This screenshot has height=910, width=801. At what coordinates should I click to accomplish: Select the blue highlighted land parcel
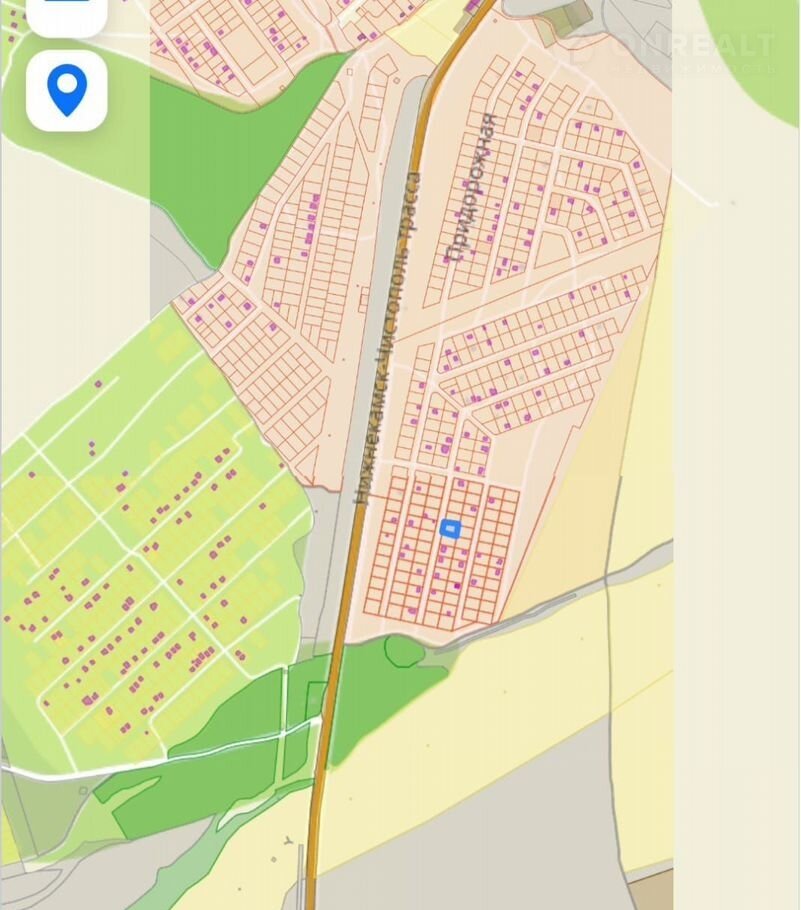coord(450,529)
